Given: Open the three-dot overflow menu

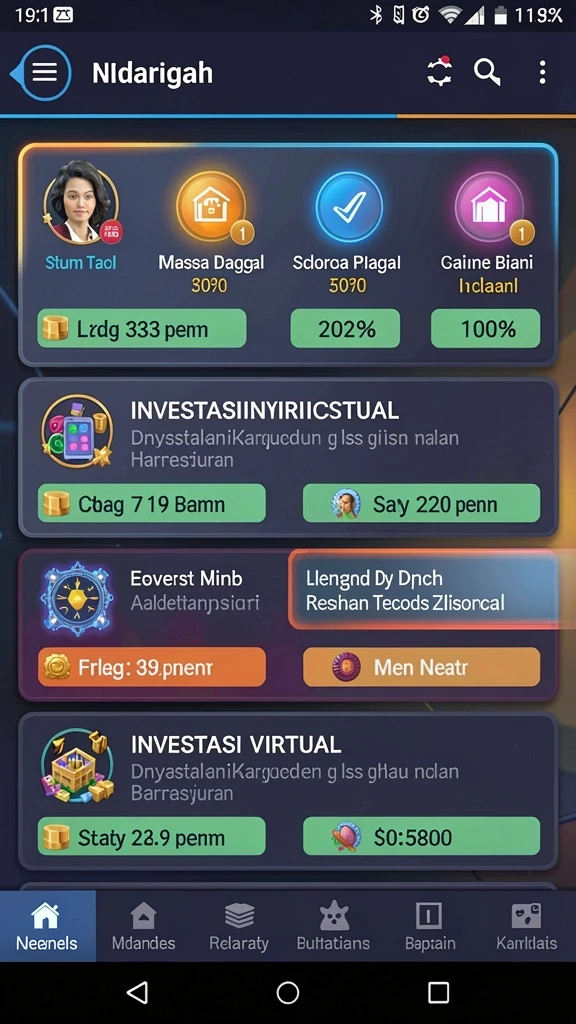Looking at the screenshot, I should [542, 72].
